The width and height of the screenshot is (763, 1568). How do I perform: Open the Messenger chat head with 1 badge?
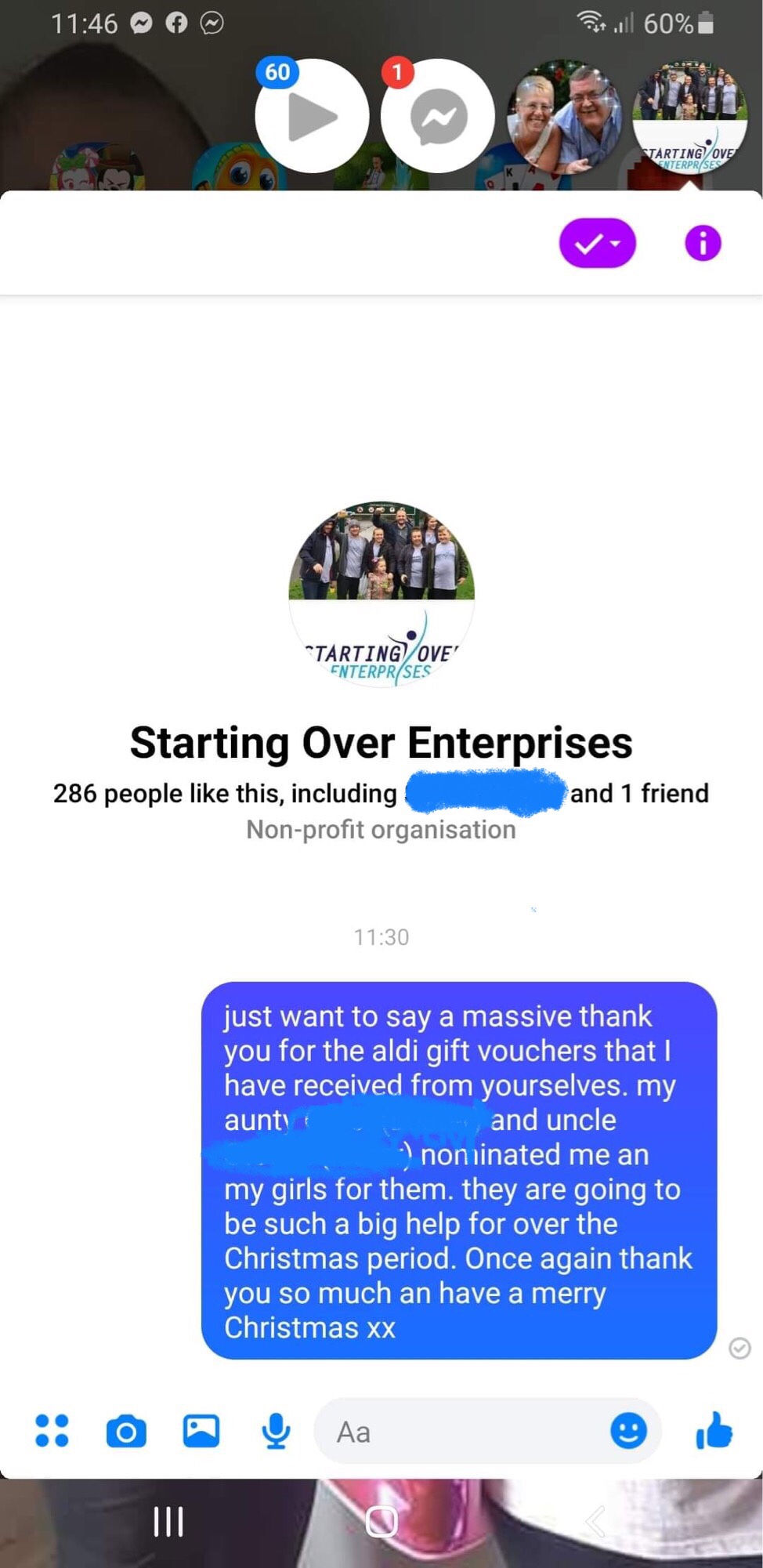(x=438, y=116)
